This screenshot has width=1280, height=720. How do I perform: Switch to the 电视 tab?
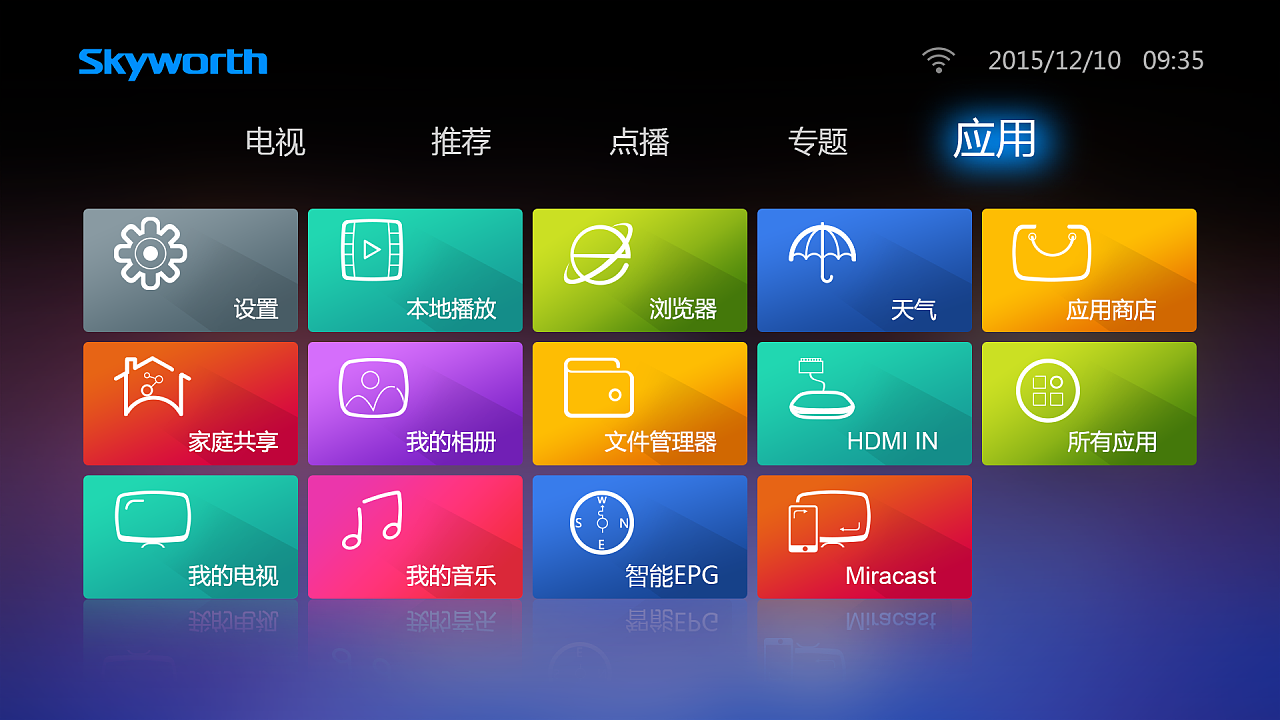[x=275, y=142]
